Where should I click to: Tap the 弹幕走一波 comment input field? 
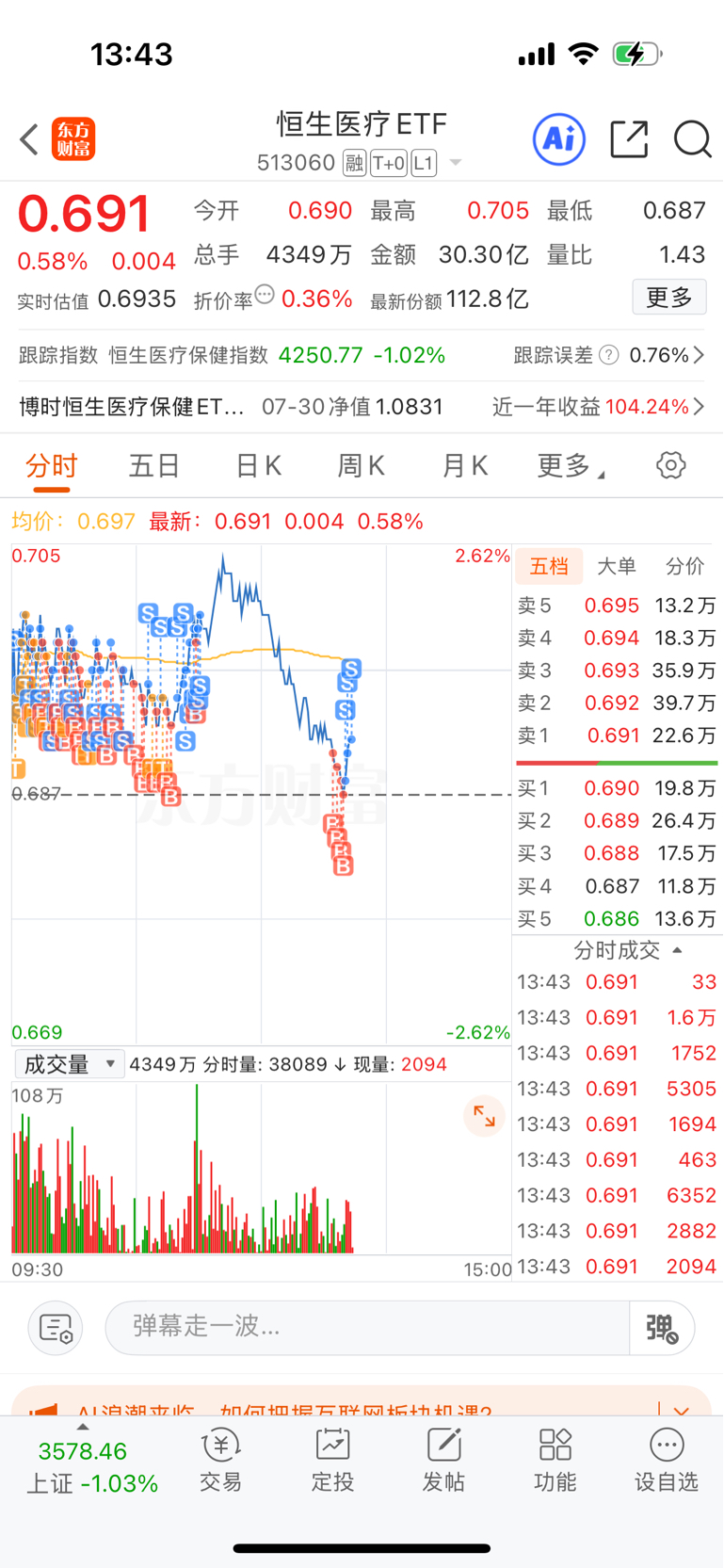pos(367,1327)
